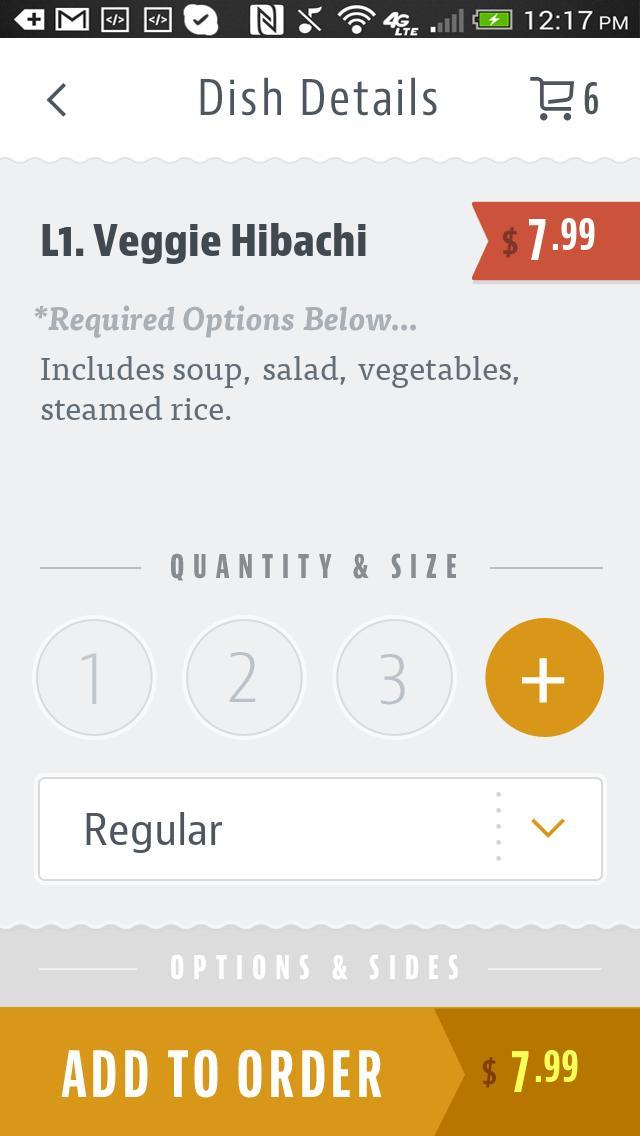Tap the plus button for more quantity
This screenshot has width=640, height=1136.
[x=544, y=677]
